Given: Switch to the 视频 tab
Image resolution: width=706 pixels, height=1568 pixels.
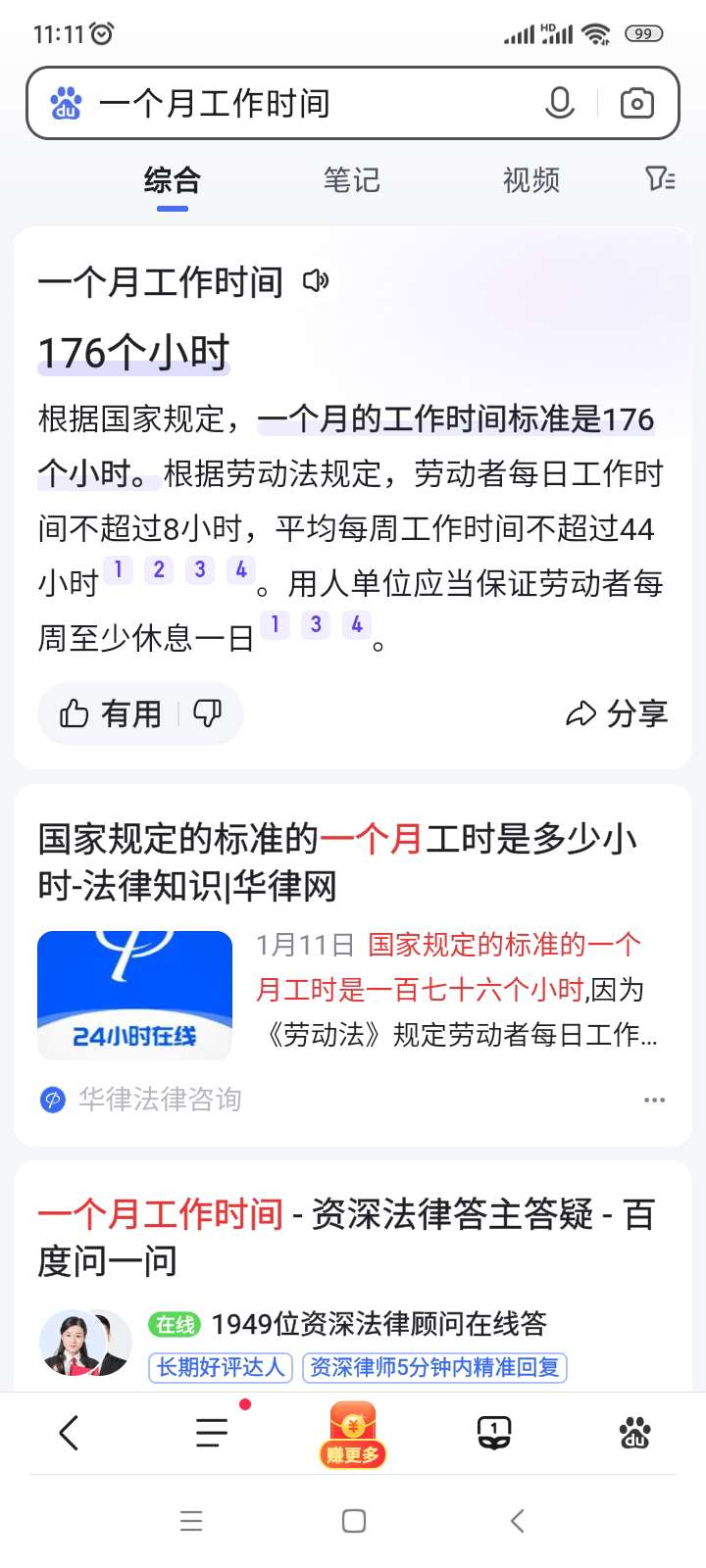Looking at the screenshot, I should tap(530, 180).
